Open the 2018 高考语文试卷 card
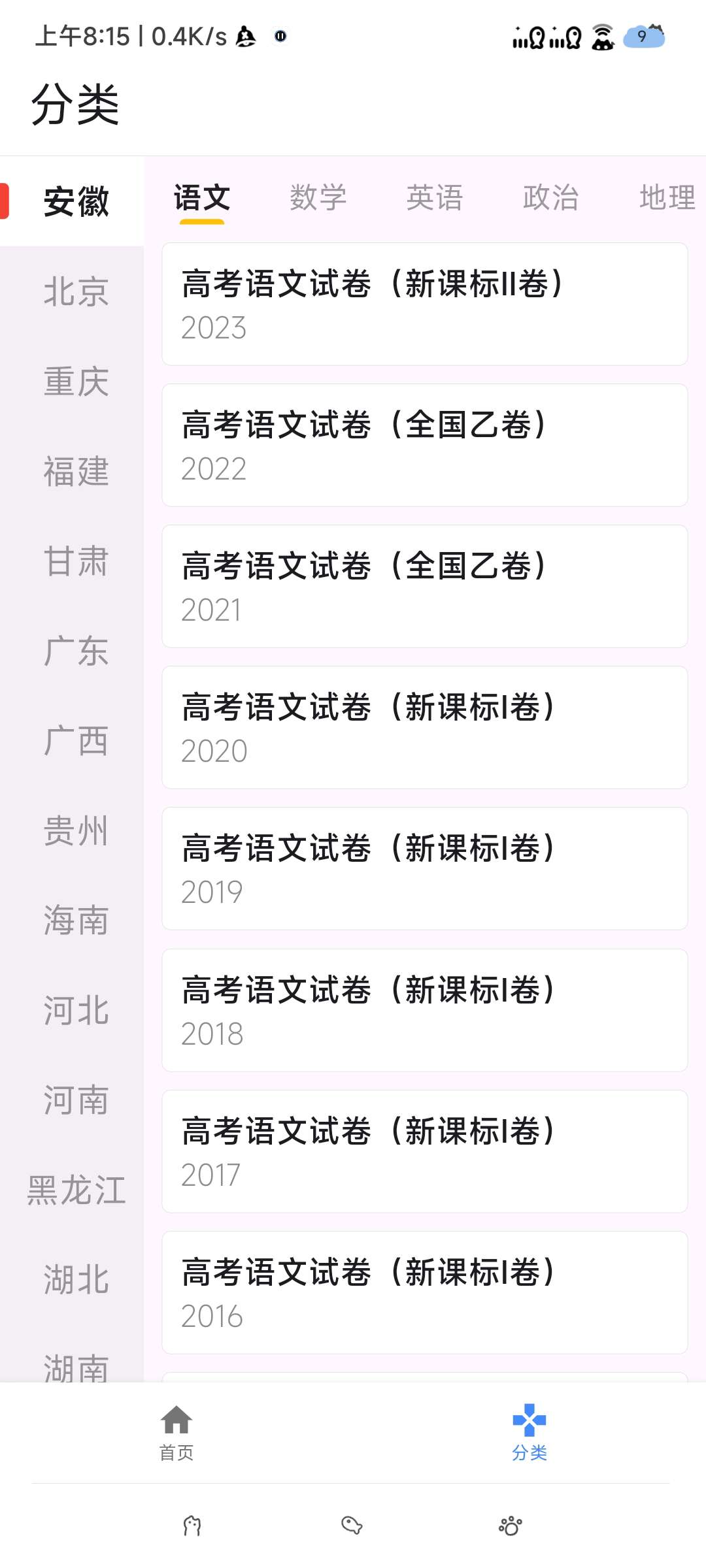The image size is (706, 1568). 425,1010
